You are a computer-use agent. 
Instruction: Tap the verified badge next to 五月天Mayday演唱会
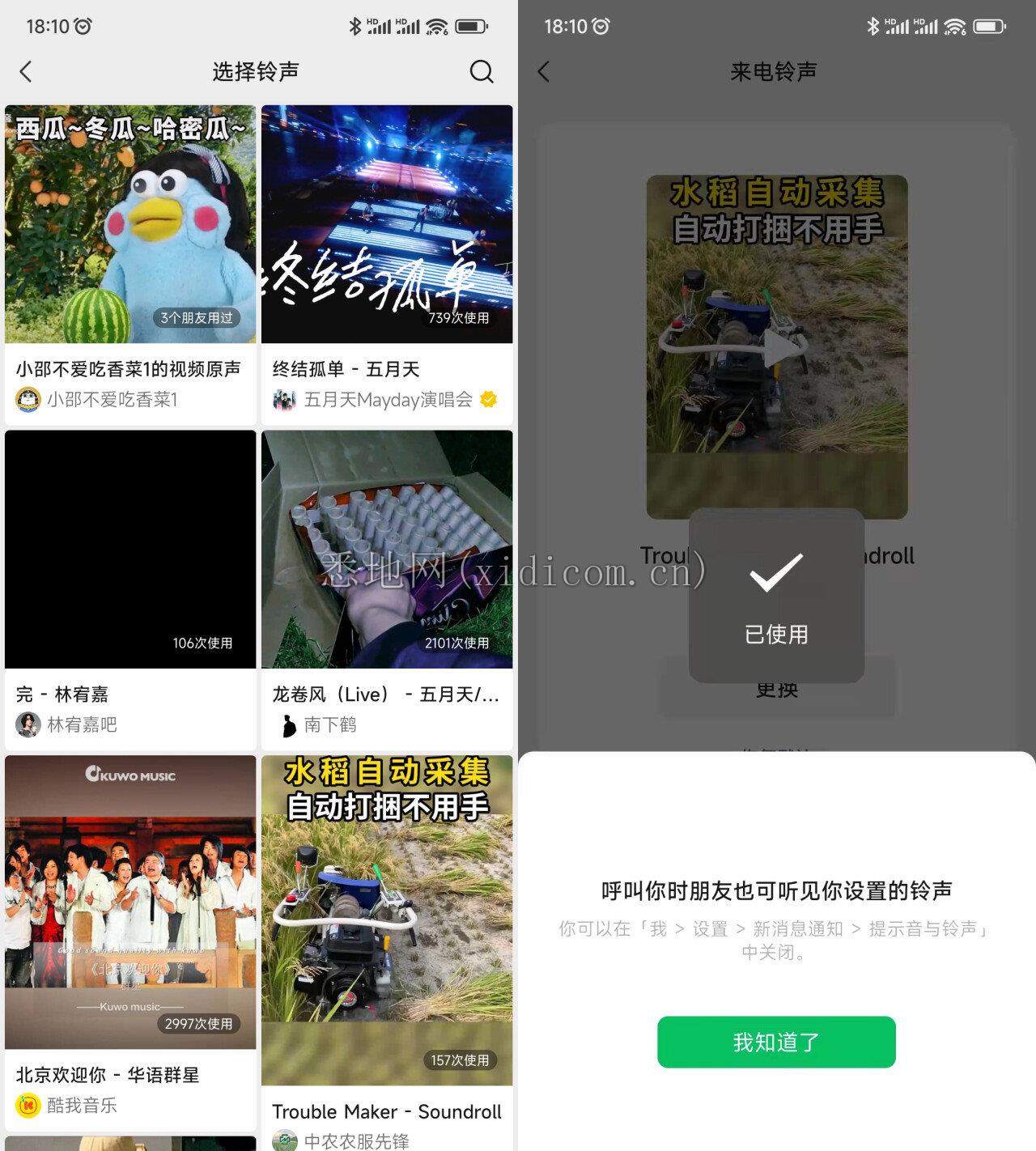click(x=487, y=399)
